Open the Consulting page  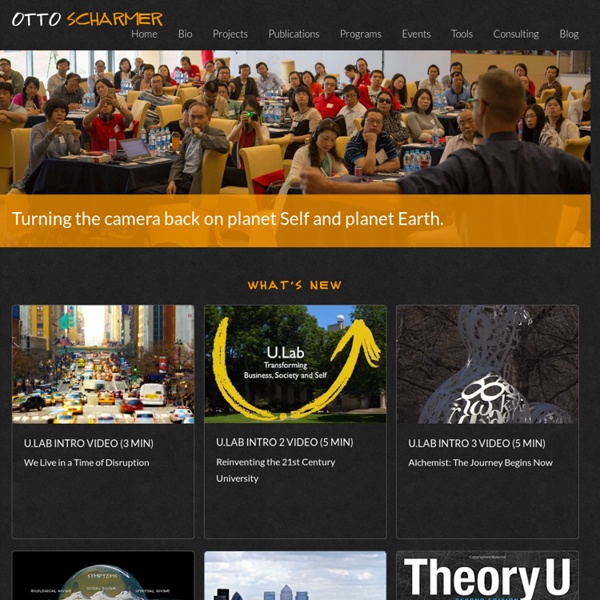[x=516, y=34]
